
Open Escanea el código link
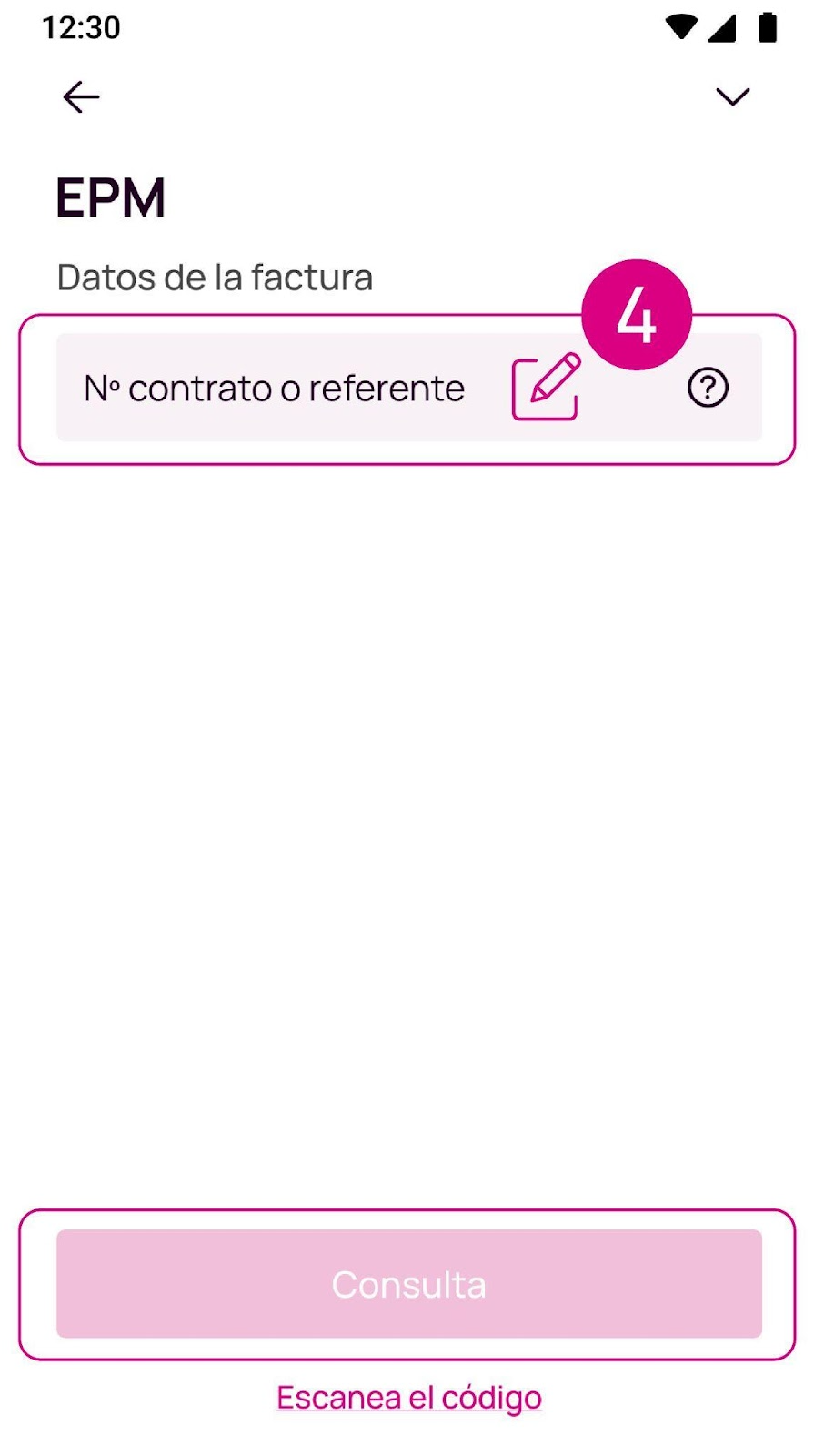pos(407,1397)
